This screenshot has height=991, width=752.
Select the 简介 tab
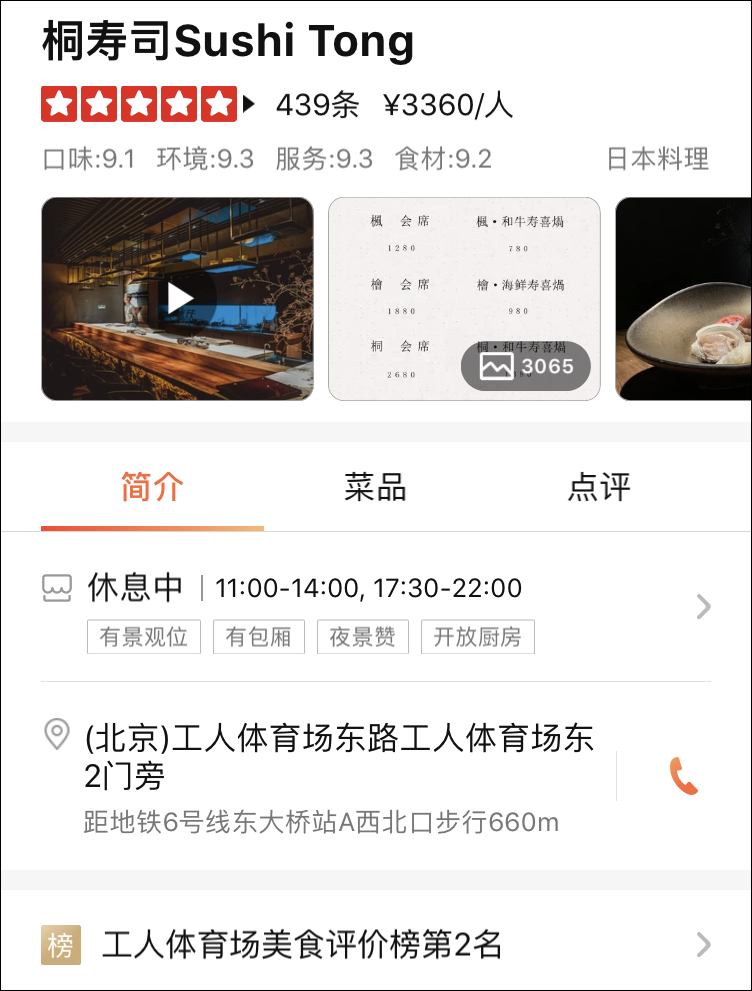tap(152, 488)
